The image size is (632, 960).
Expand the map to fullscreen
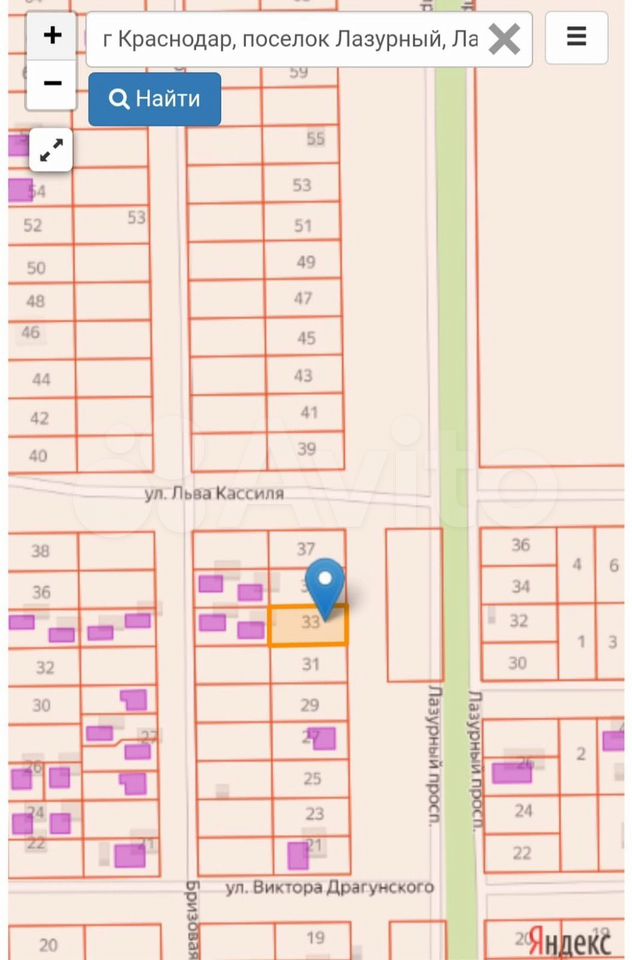pyautogui.click(x=51, y=151)
